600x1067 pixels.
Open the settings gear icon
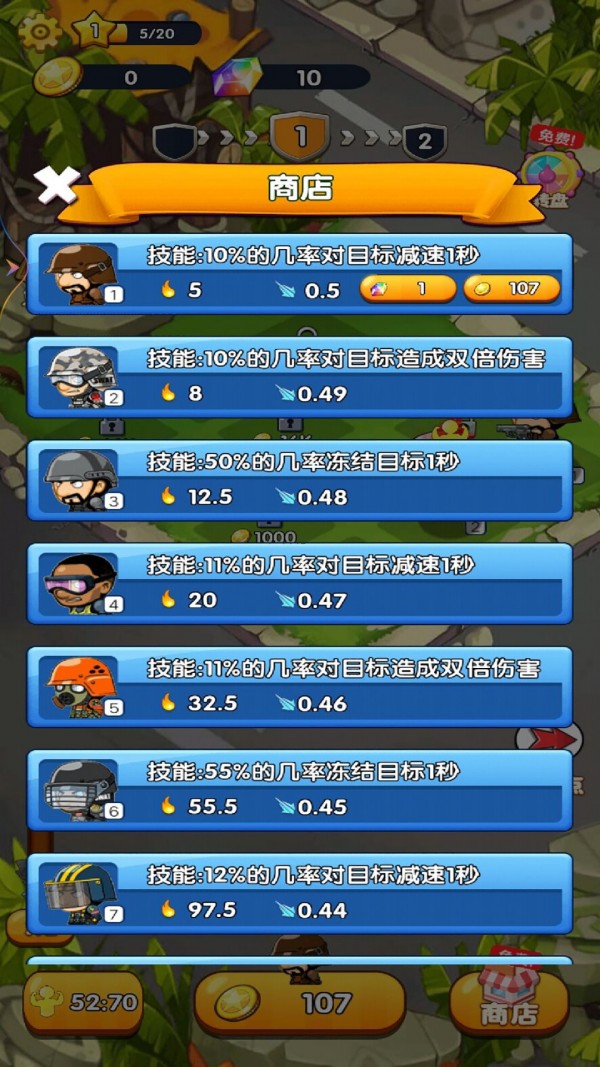tap(40, 31)
